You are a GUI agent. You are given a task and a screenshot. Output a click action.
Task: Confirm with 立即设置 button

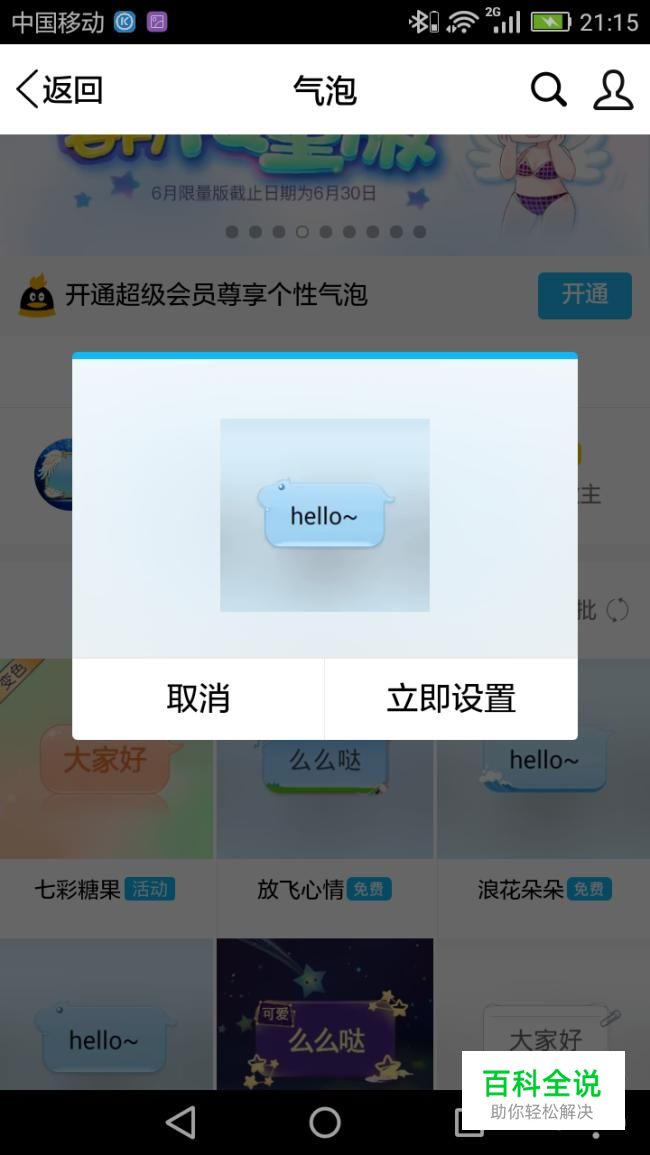(x=451, y=698)
